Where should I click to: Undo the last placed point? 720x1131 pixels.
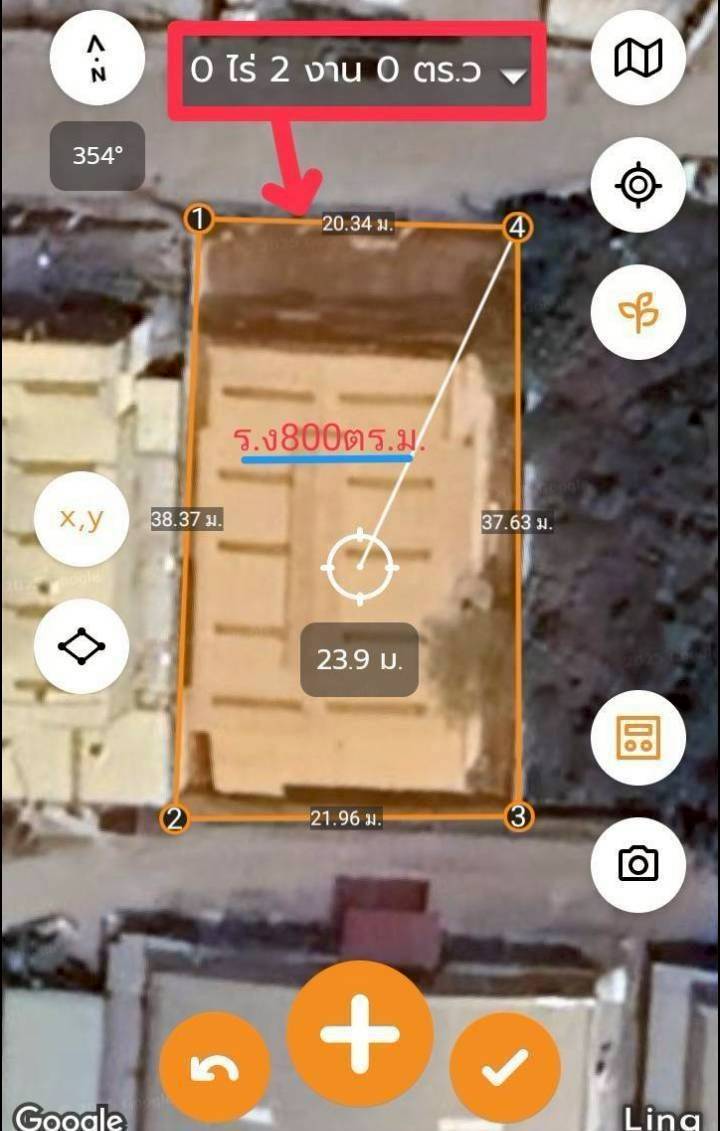pos(214,1068)
